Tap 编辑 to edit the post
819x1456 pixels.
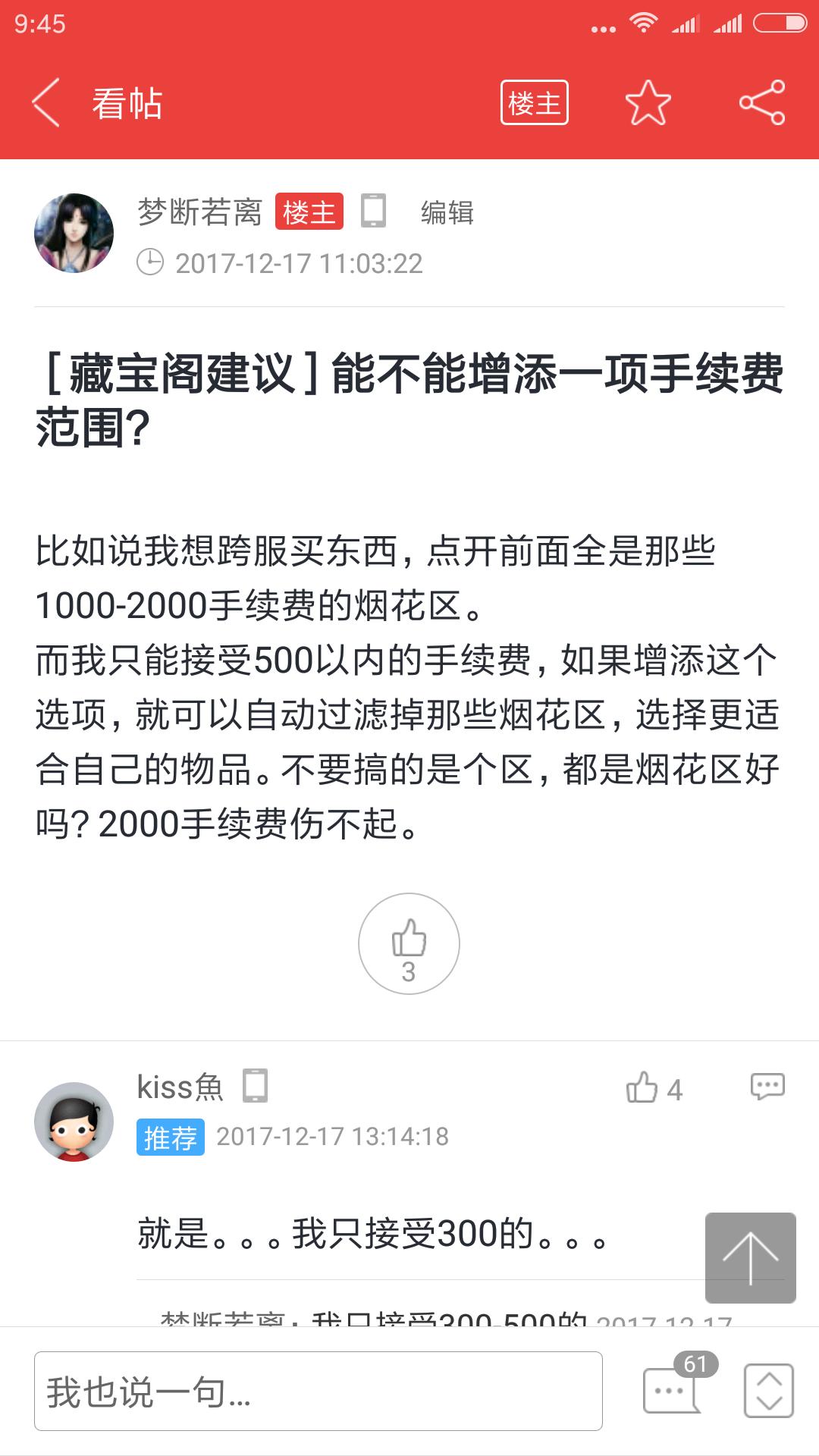tap(447, 213)
